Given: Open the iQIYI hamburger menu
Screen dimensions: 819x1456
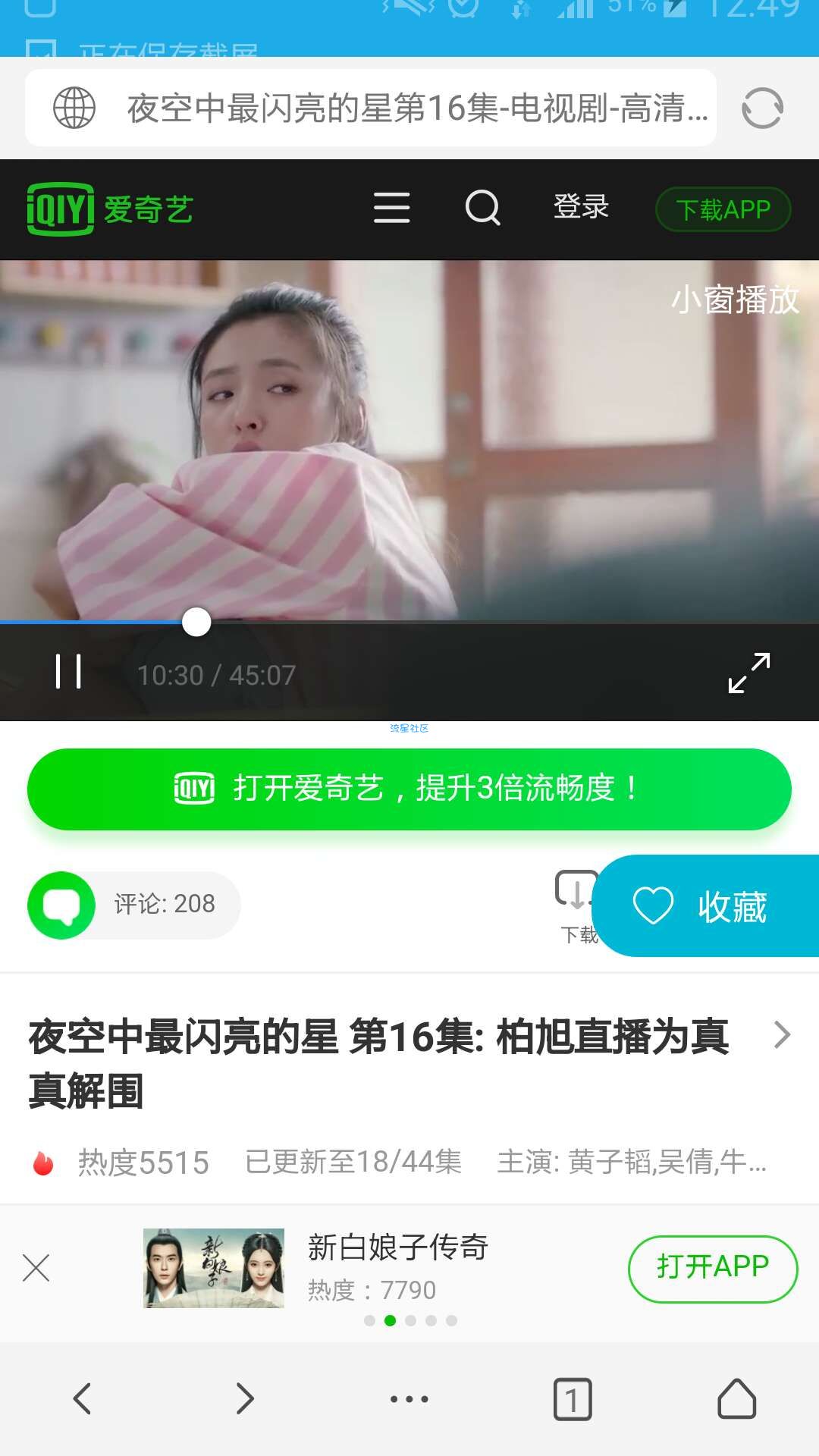Looking at the screenshot, I should [391, 208].
